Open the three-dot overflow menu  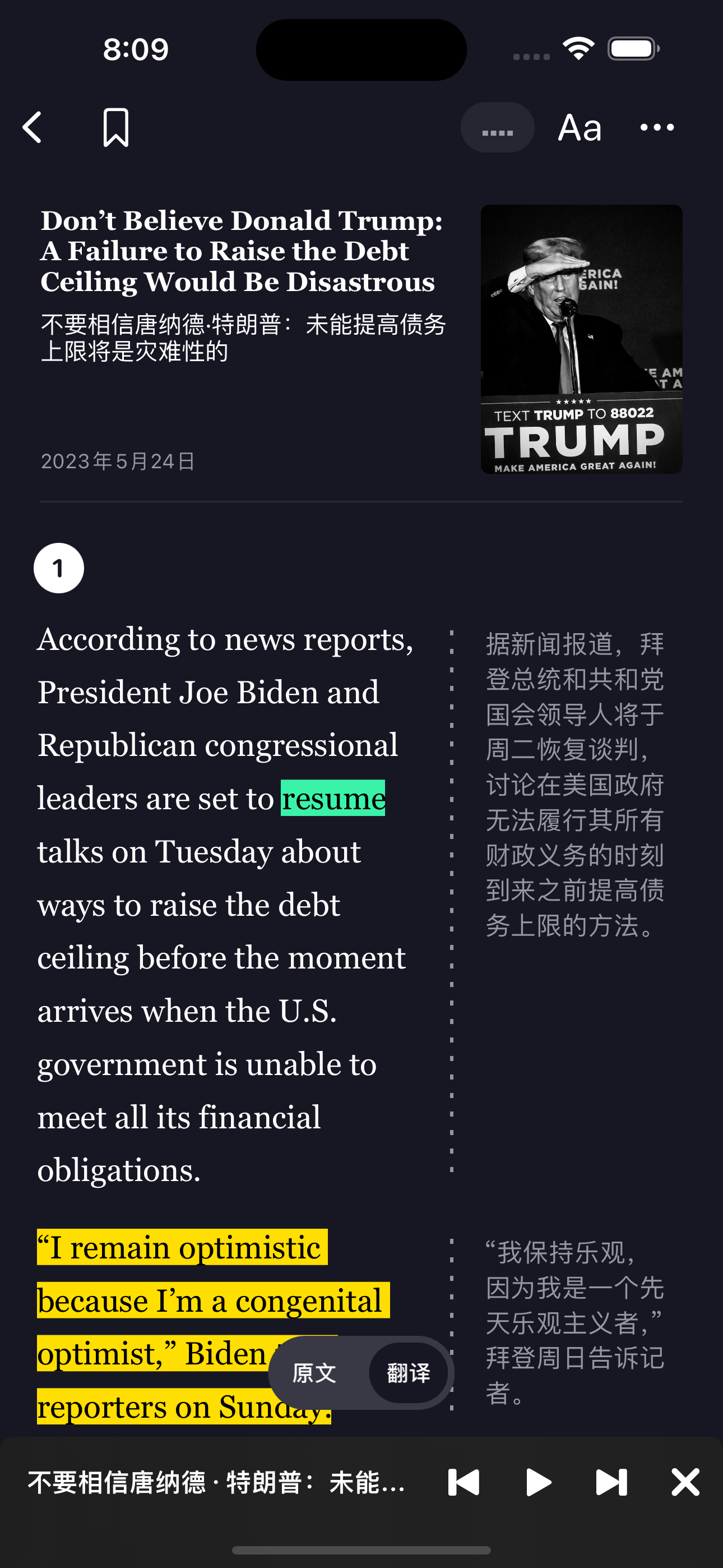pyautogui.click(x=657, y=127)
